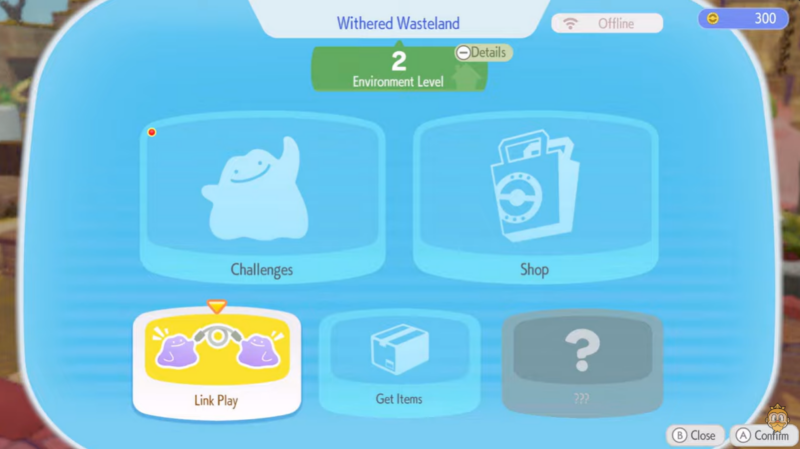Confirm the current selection
Image resolution: width=800 pixels, height=449 pixels.
[761, 435]
